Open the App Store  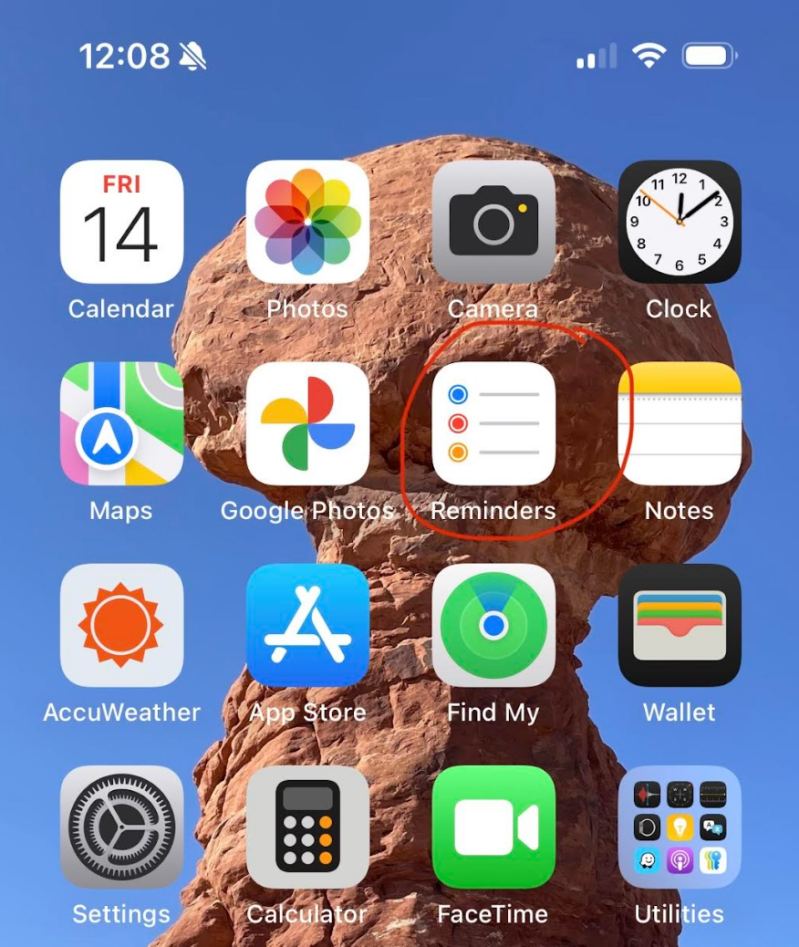(x=308, y=625)
